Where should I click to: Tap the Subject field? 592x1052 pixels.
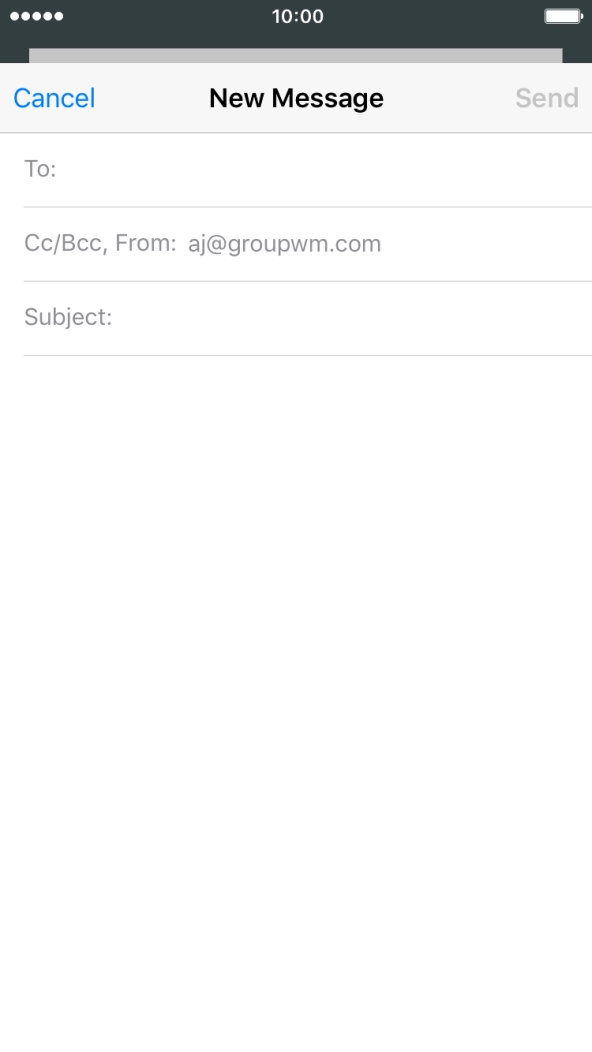(x=308, y=318)
